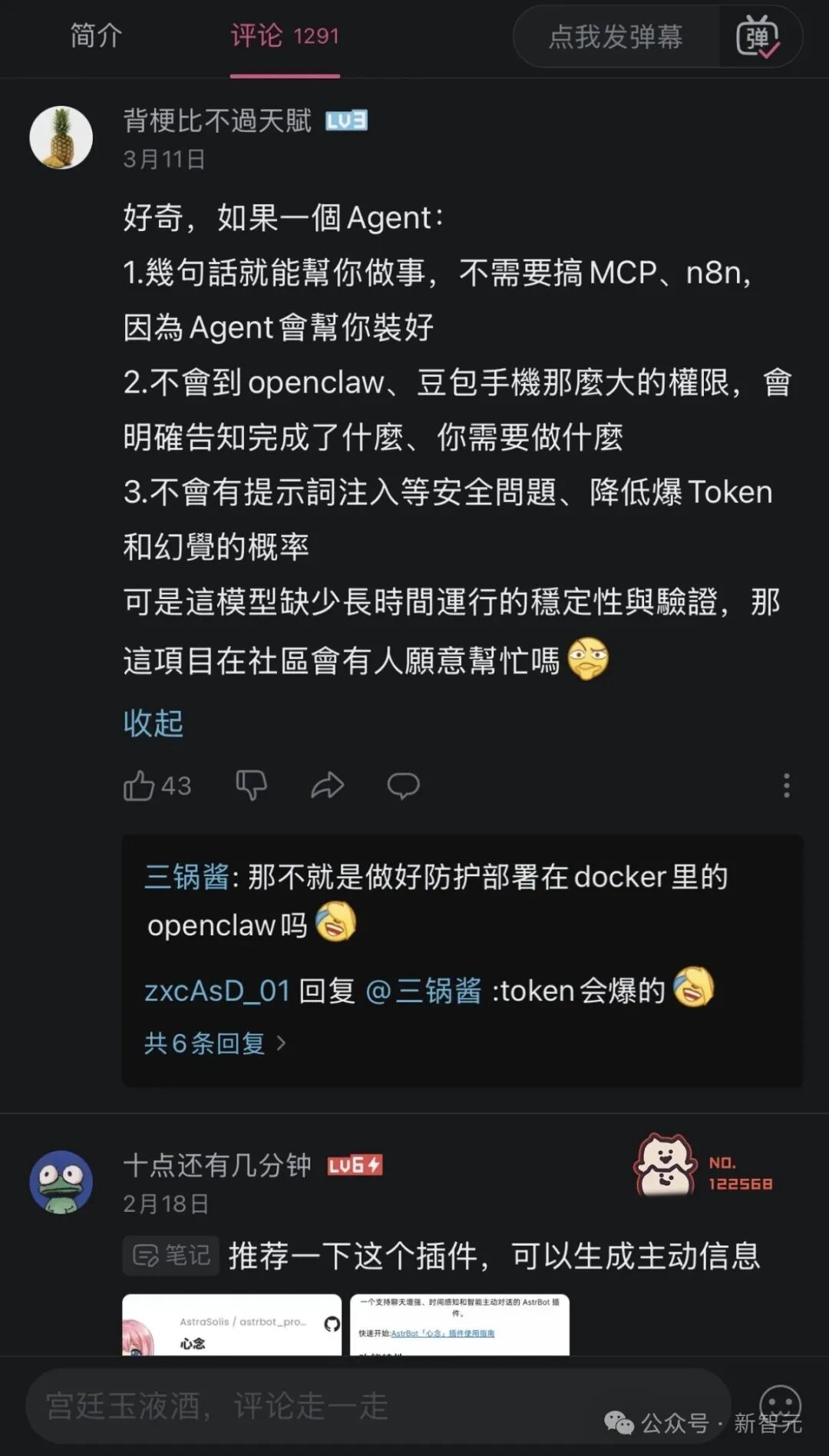Image resolution: width=829 pixels, height=1456 pixels.
Task: Switch to the 简介 tab
Action: coord(94,37)
